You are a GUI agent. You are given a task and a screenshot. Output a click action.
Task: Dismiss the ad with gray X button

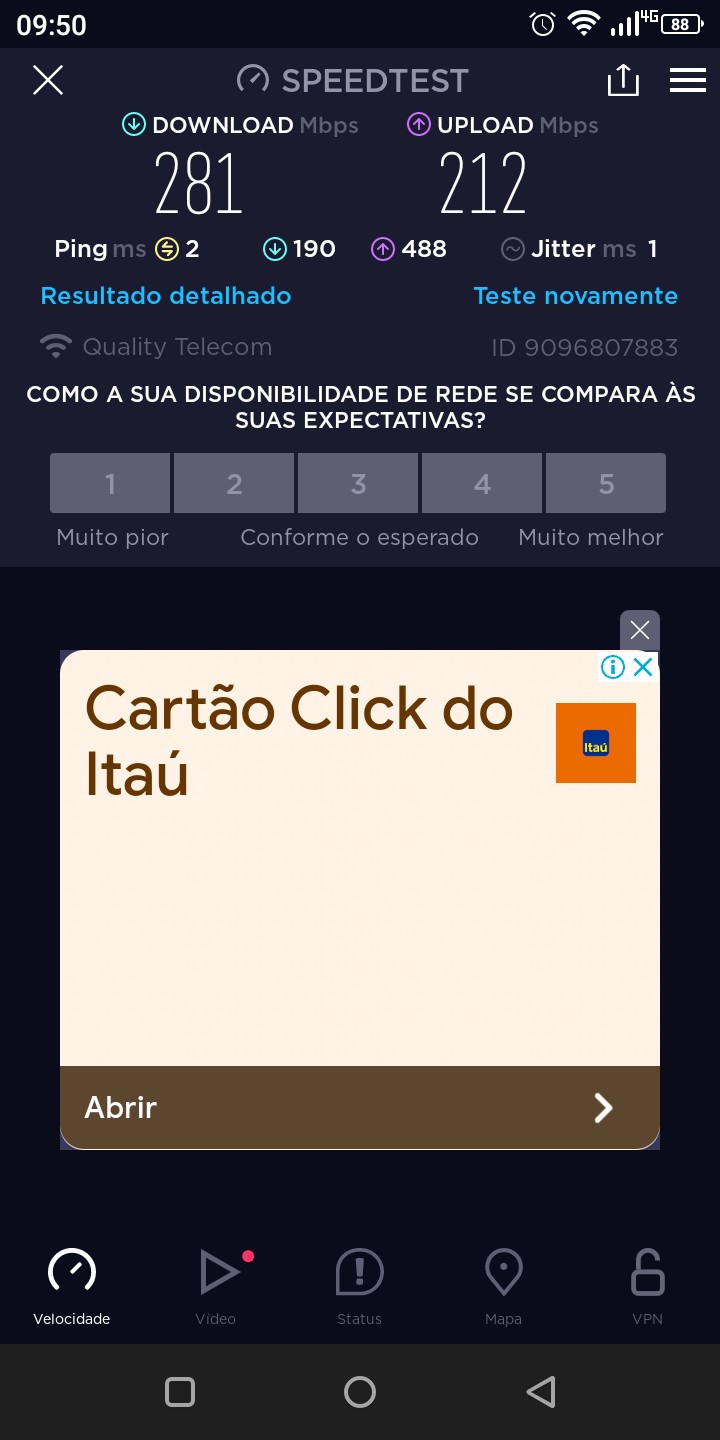click(640, 630)
